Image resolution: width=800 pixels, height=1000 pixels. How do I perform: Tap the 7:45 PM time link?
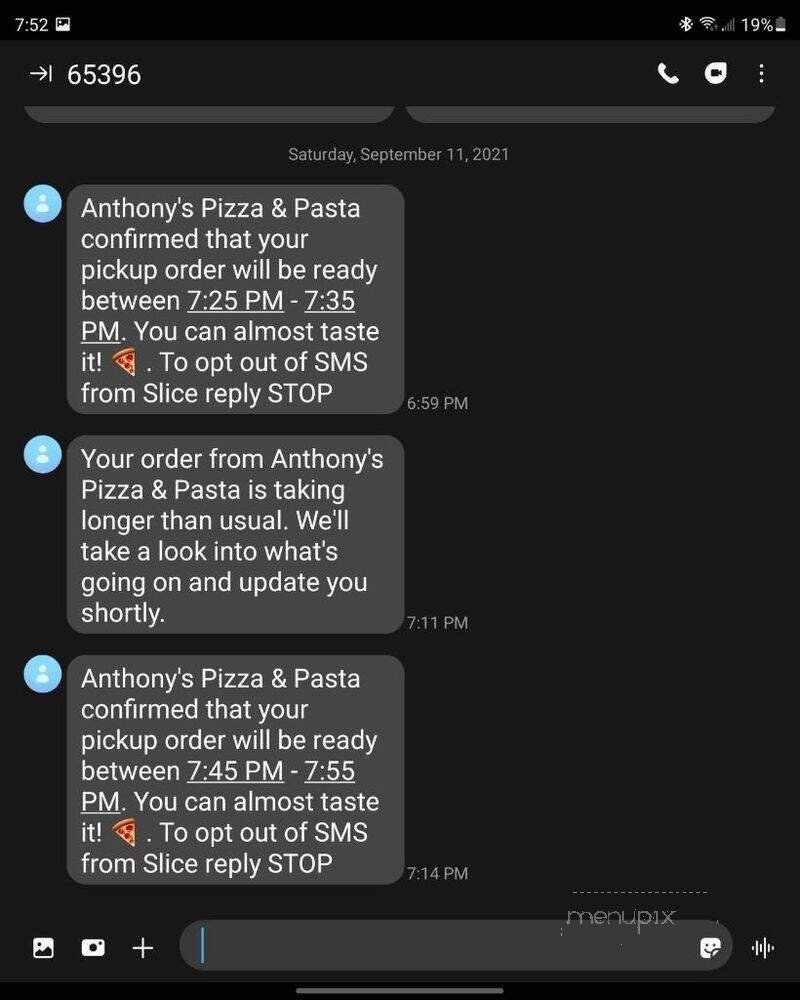click(235, 771)
